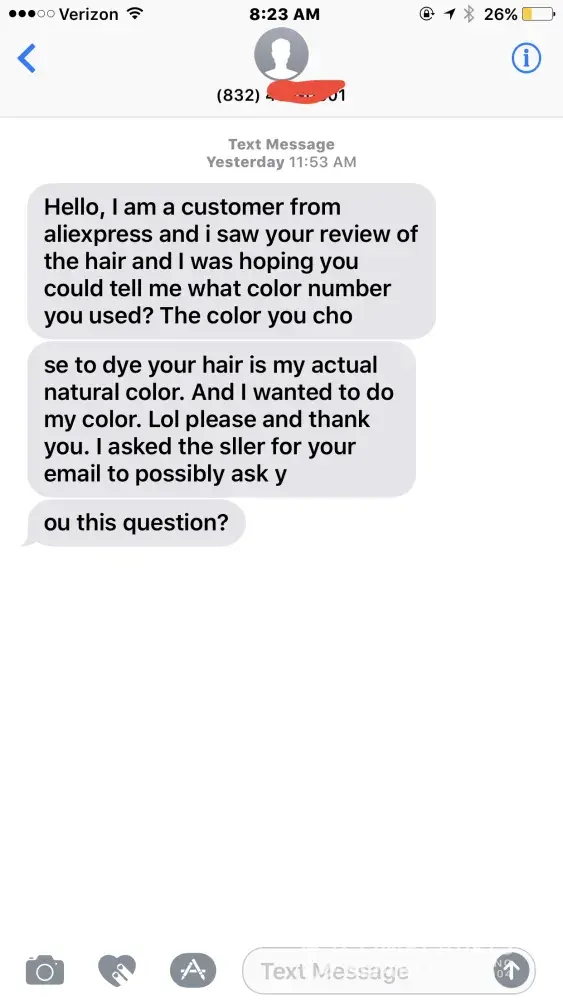Open the camera to attach a photo
563x1000 pixels.
click(x=45, y=970)
